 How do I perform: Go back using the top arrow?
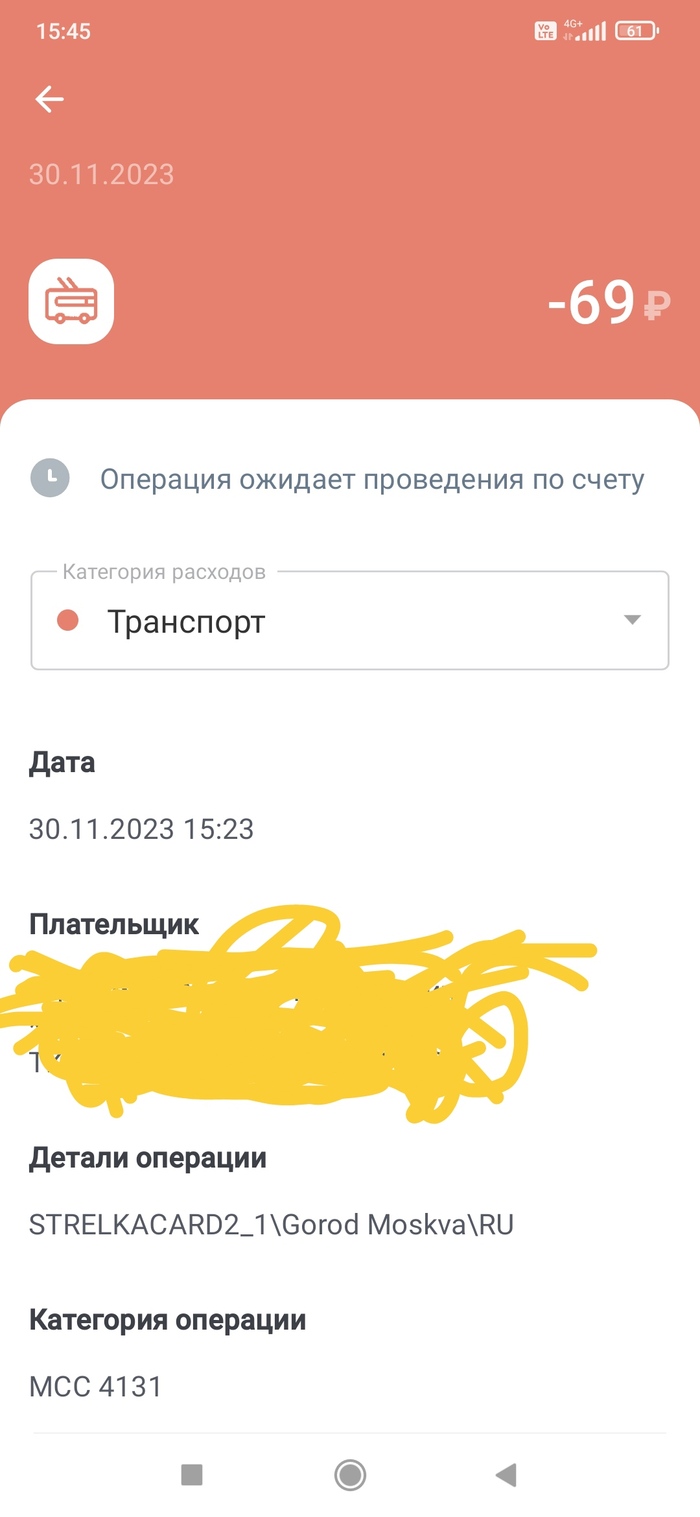pos(49,98)
